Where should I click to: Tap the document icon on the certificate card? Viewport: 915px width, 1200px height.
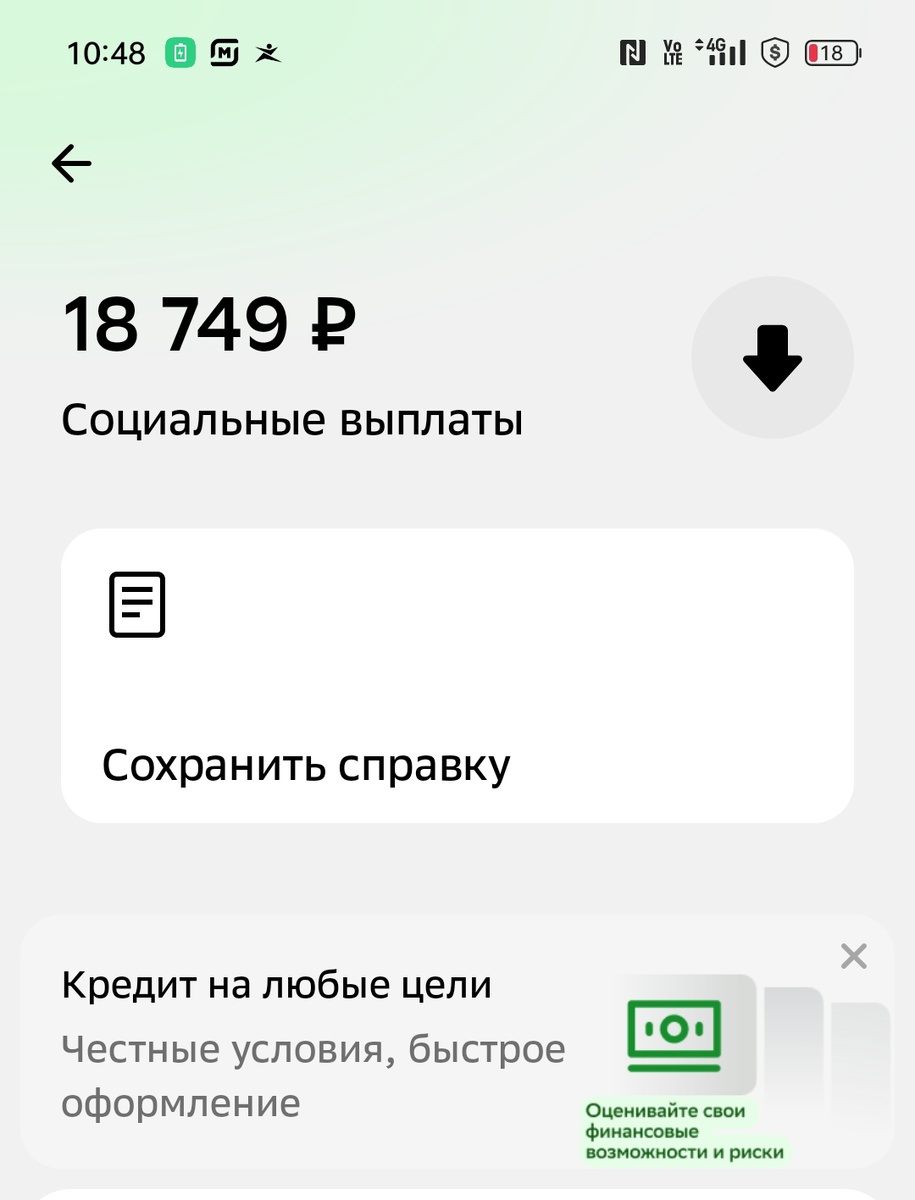tap(136, 603)
